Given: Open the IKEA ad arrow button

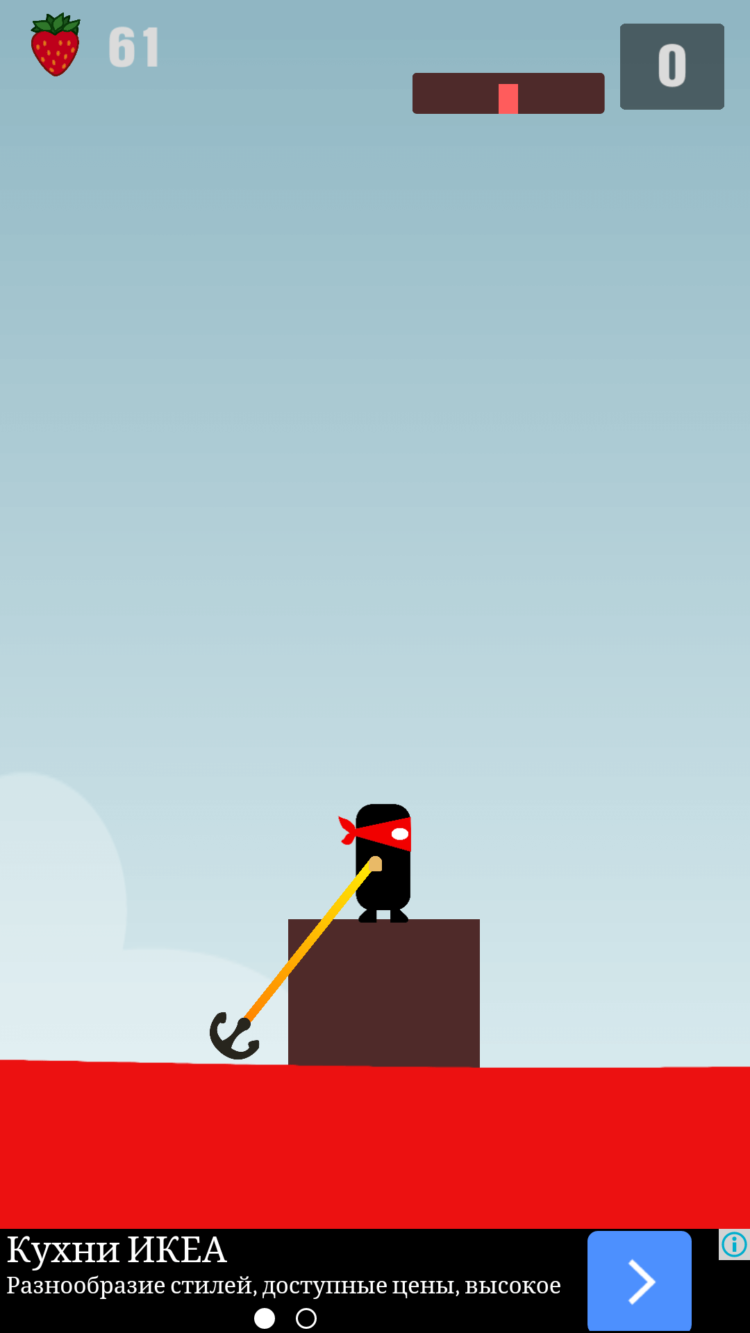Looking at the screenshot, I should pyautogui.click(x=639, y=1281).
